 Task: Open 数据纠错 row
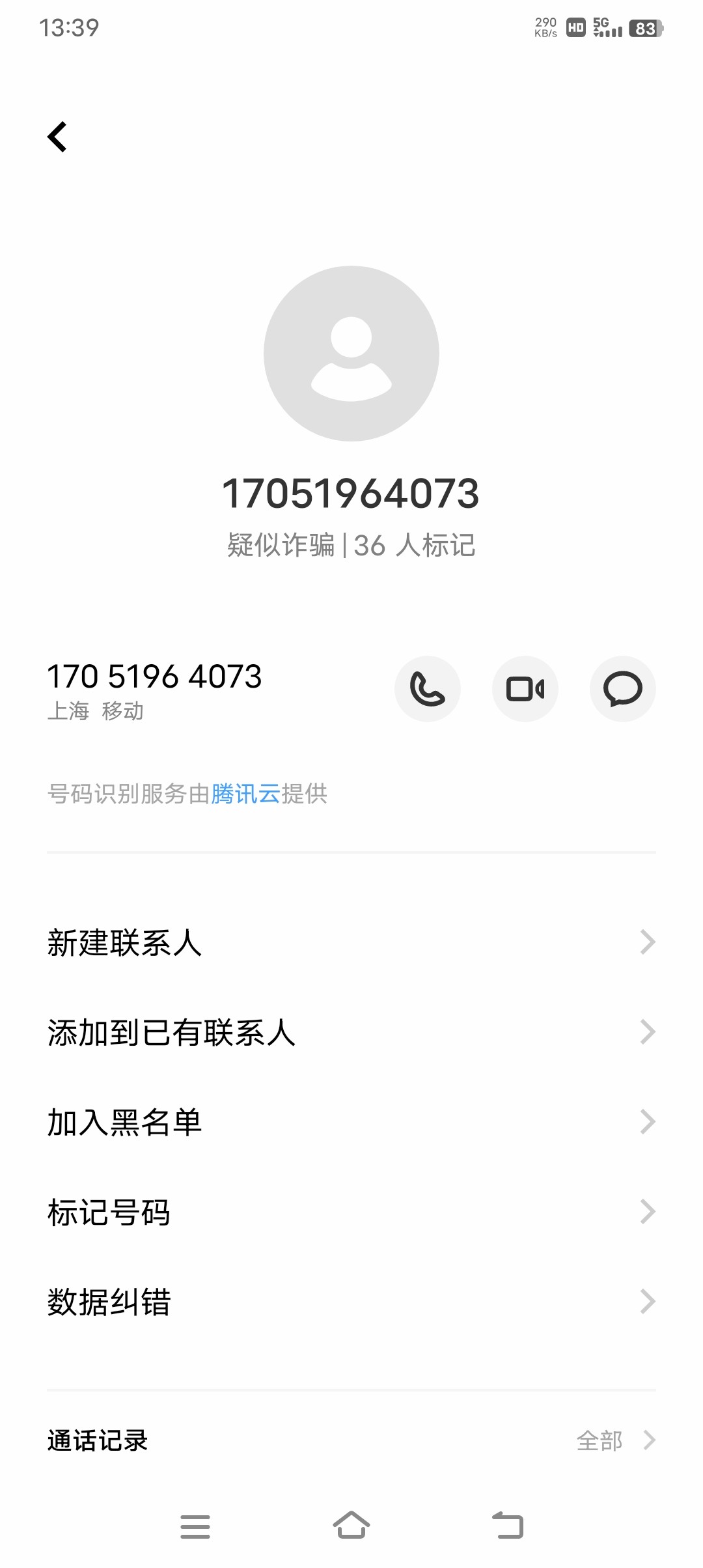(x=351, y=1302)
